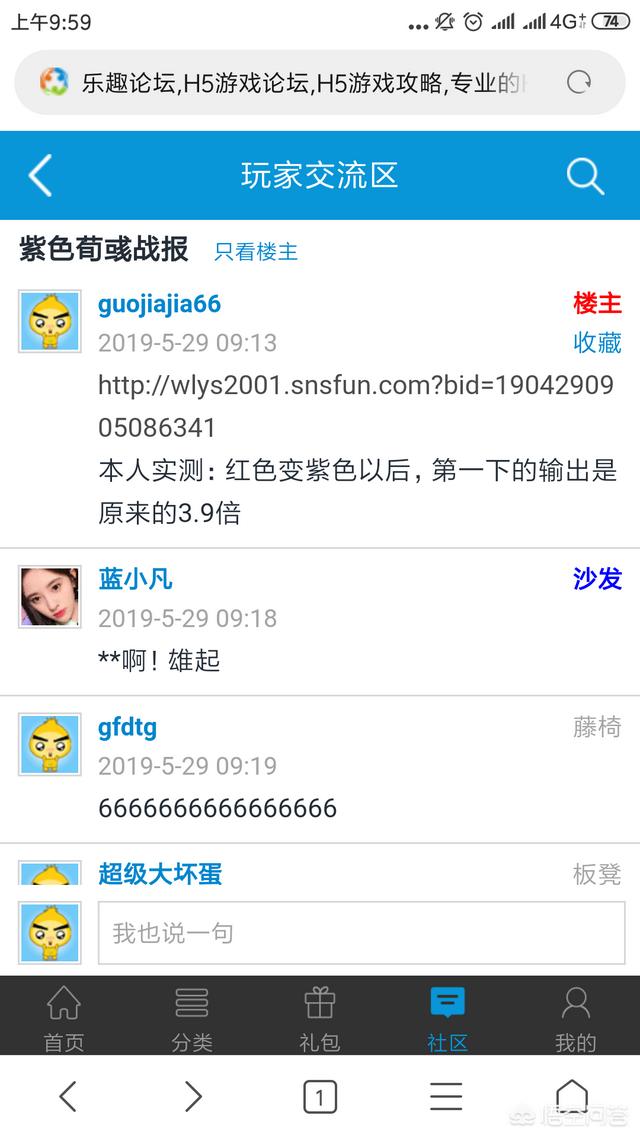Viewport: 640px width, 1138px height.
Task: Tap the 我也说一句 reply field
Action: [x=360, y=933]
